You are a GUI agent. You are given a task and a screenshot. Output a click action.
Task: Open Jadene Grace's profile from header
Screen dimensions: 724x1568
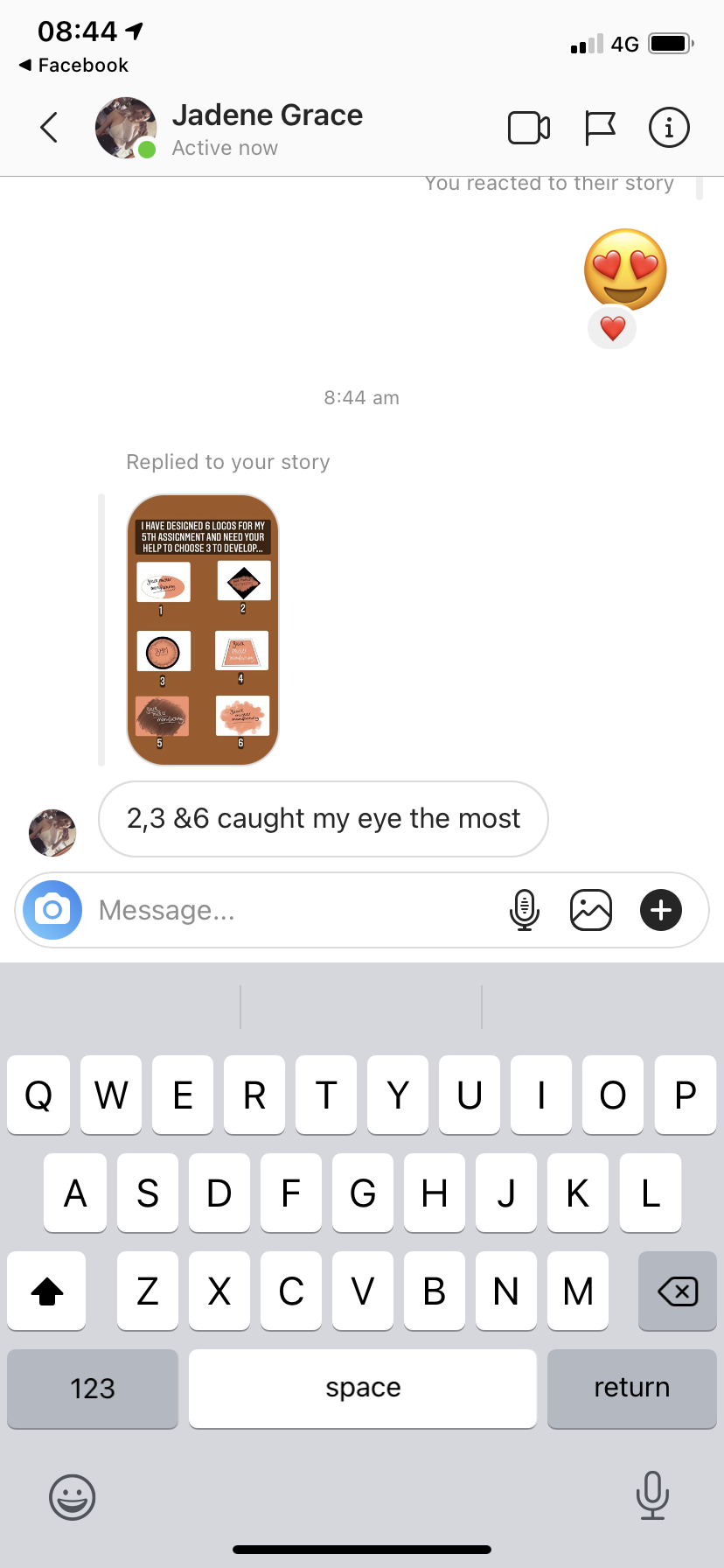(x=267, y=128)
